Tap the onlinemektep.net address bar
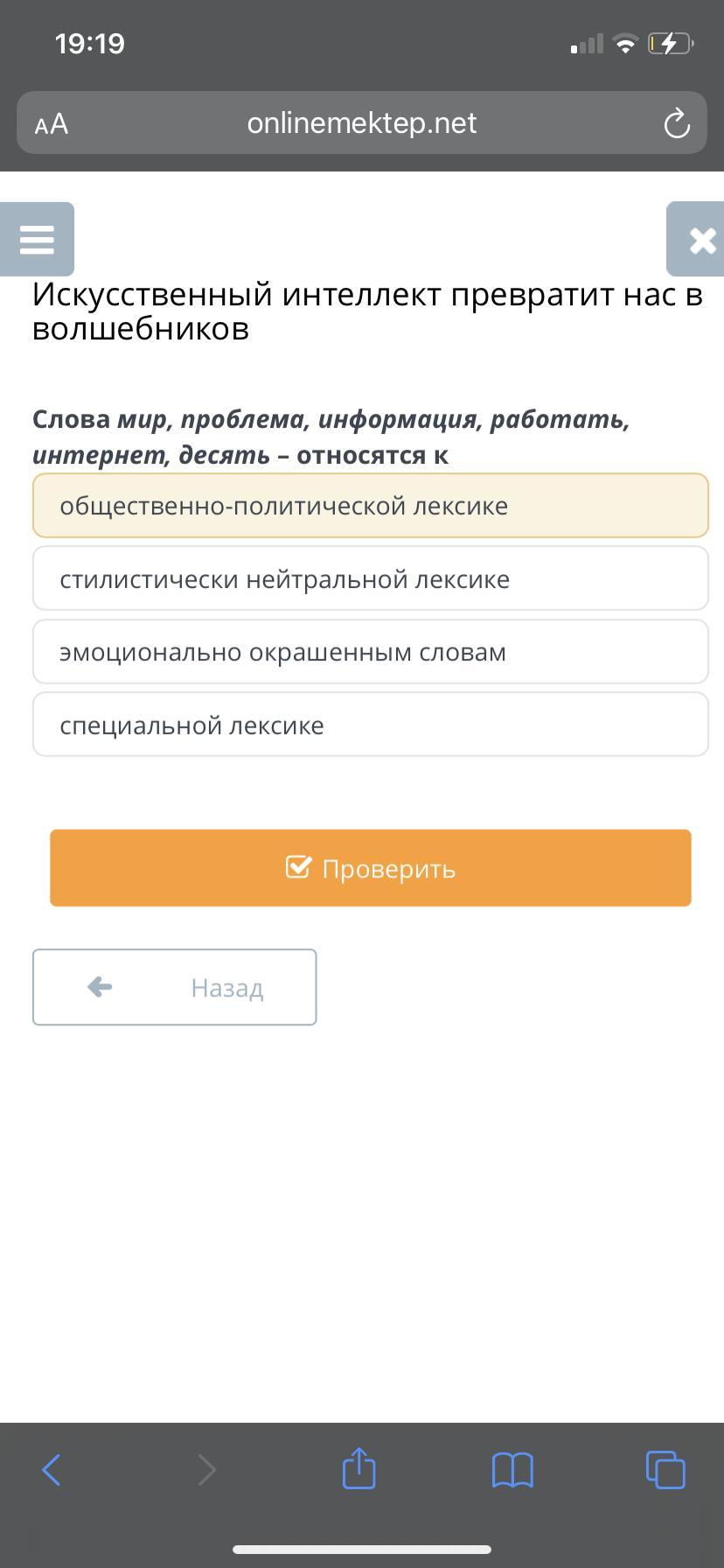724x1568 pixels. click(362, 122)
